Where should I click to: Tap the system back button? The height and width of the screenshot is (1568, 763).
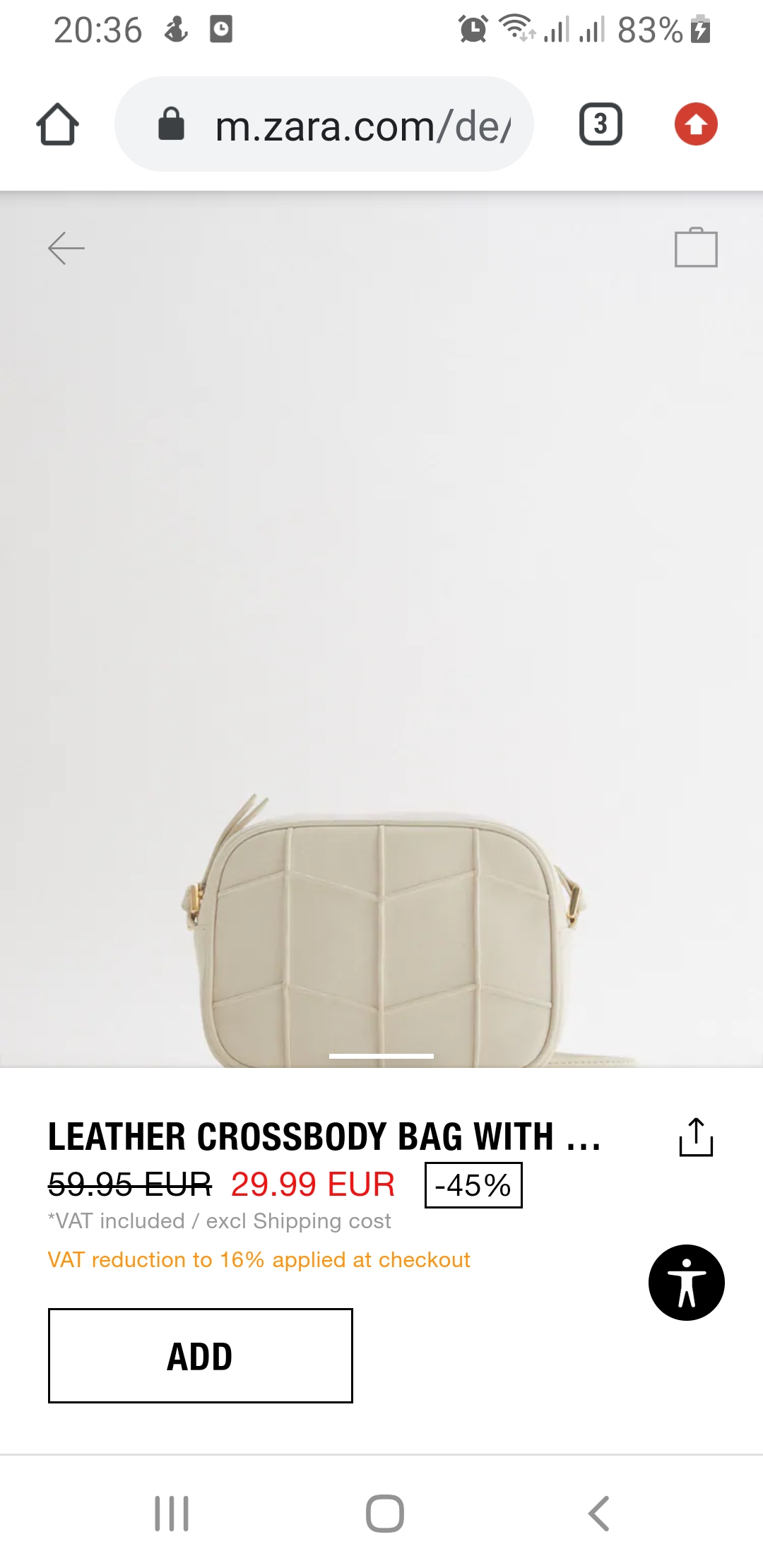(598, 1514)
